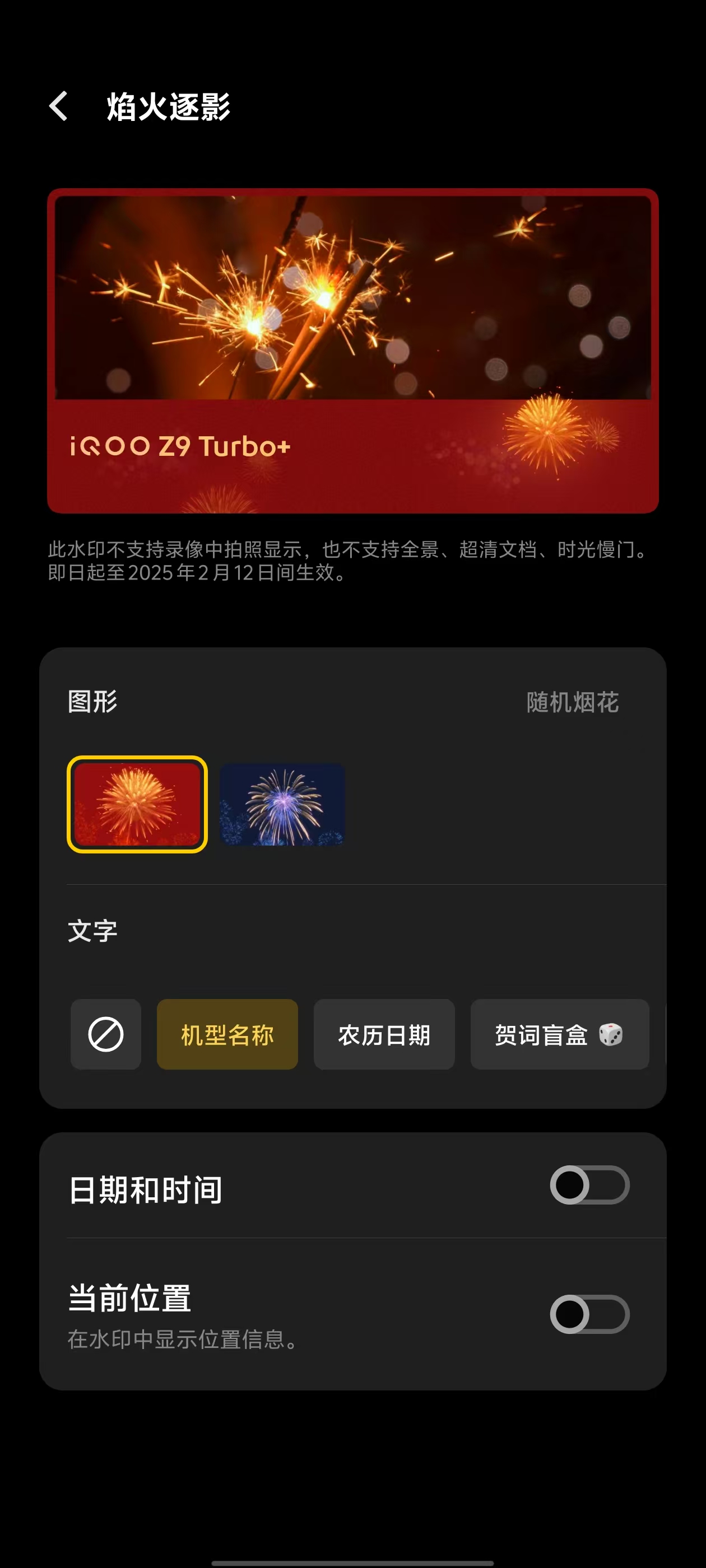
Task: Pick 贺词盲盒 text option
Action: pyautogui.click(x=559, y=1034)
